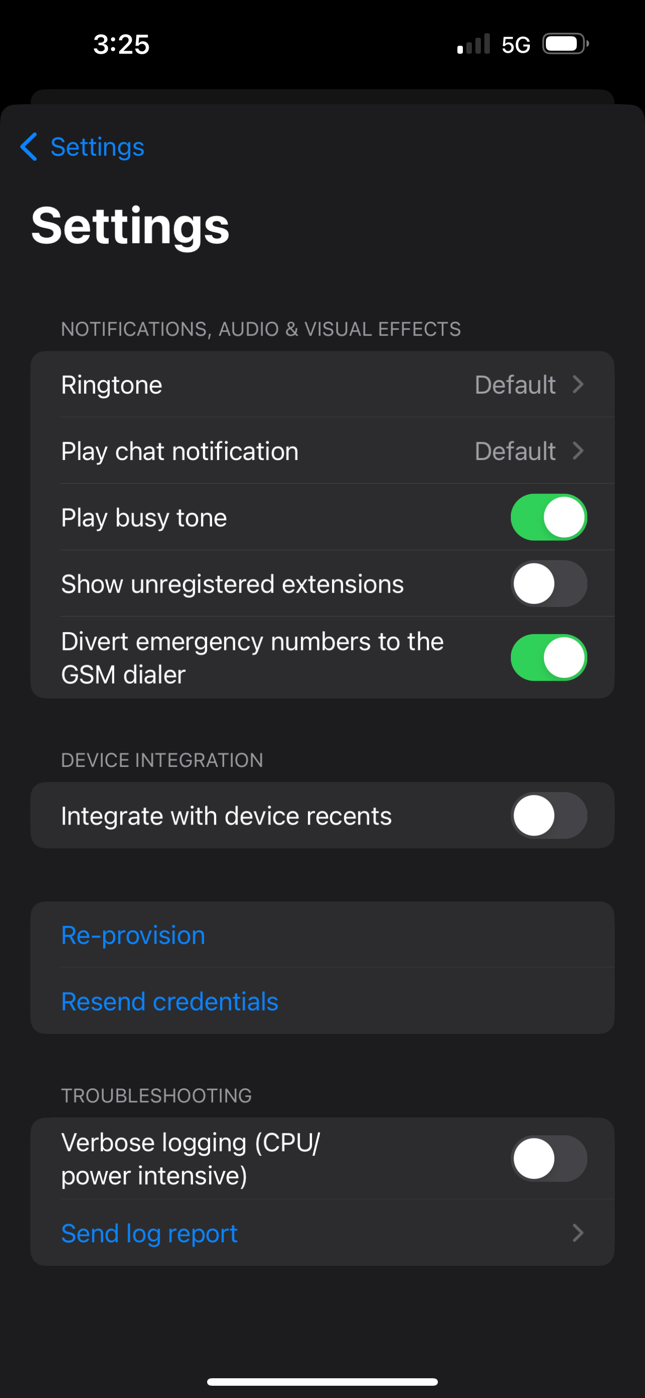Screen dimensions: 645x1398
Task: Open Send log report
Action: (x=322, y=1233)
